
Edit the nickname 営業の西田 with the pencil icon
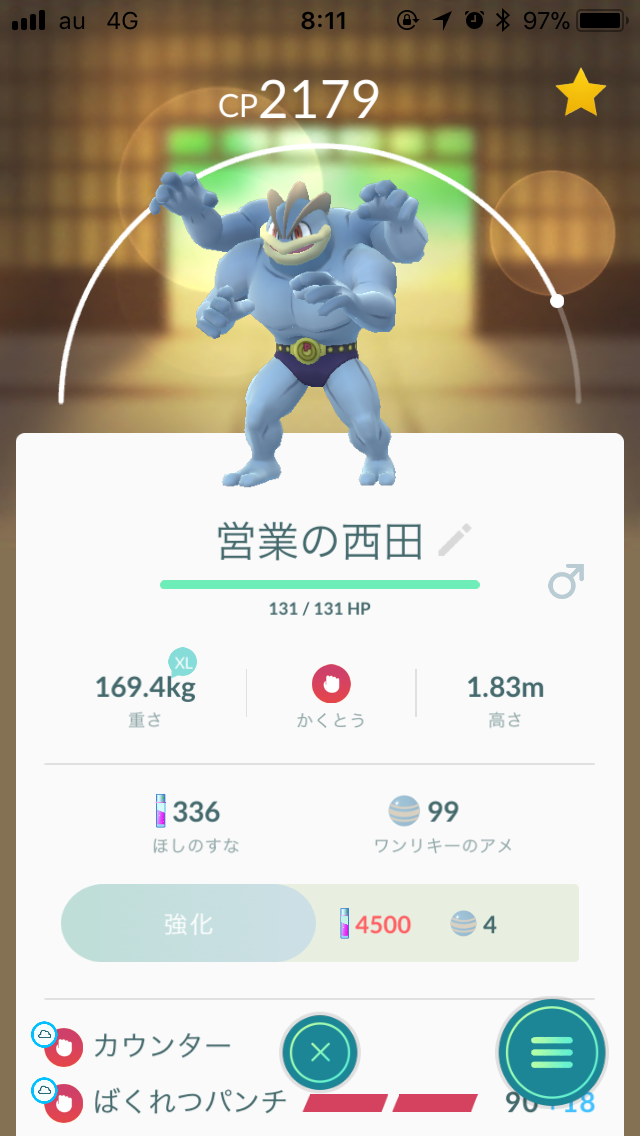point(455,541)
